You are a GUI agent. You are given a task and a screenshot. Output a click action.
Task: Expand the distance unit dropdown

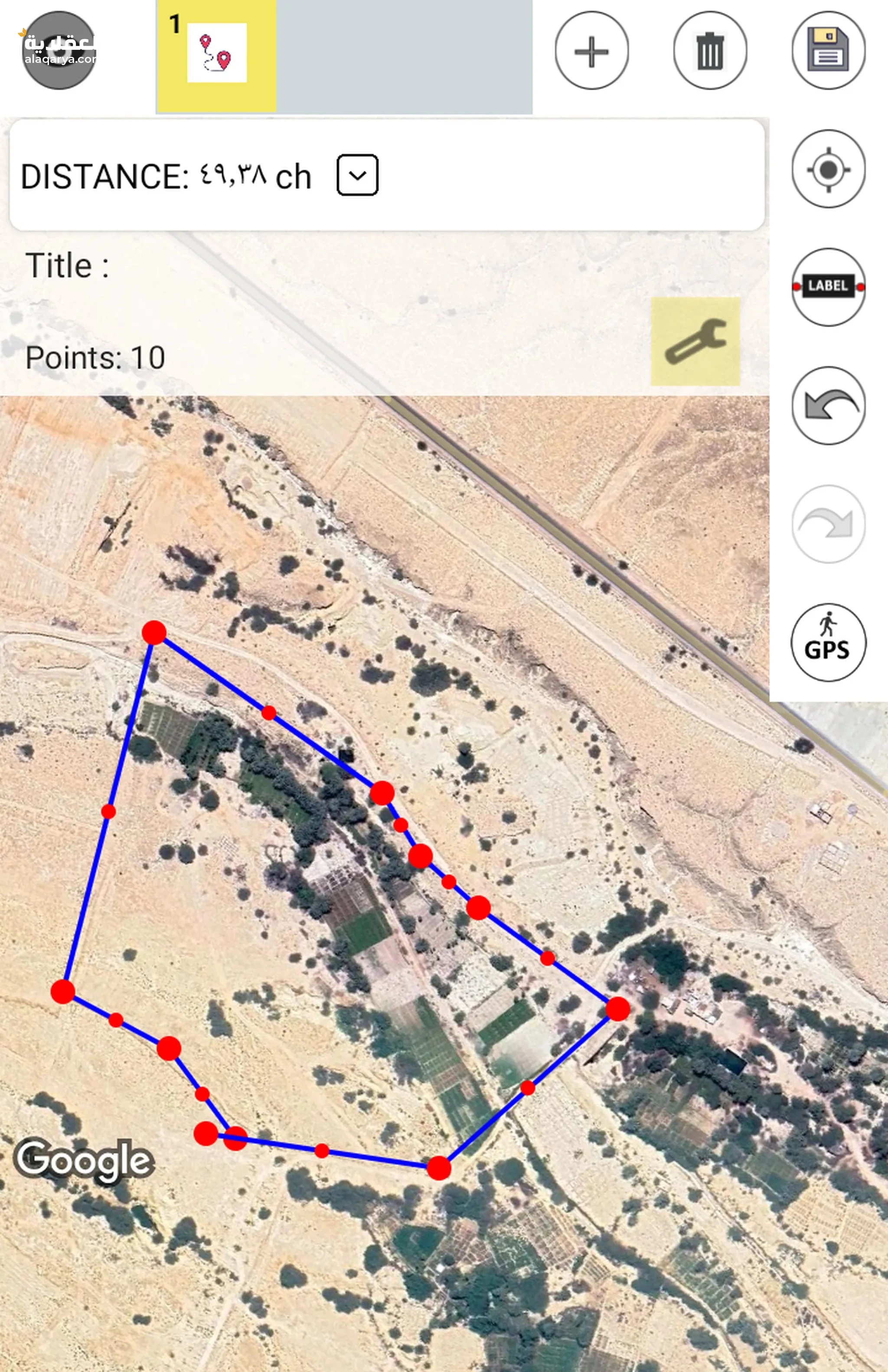click(357, 175)
